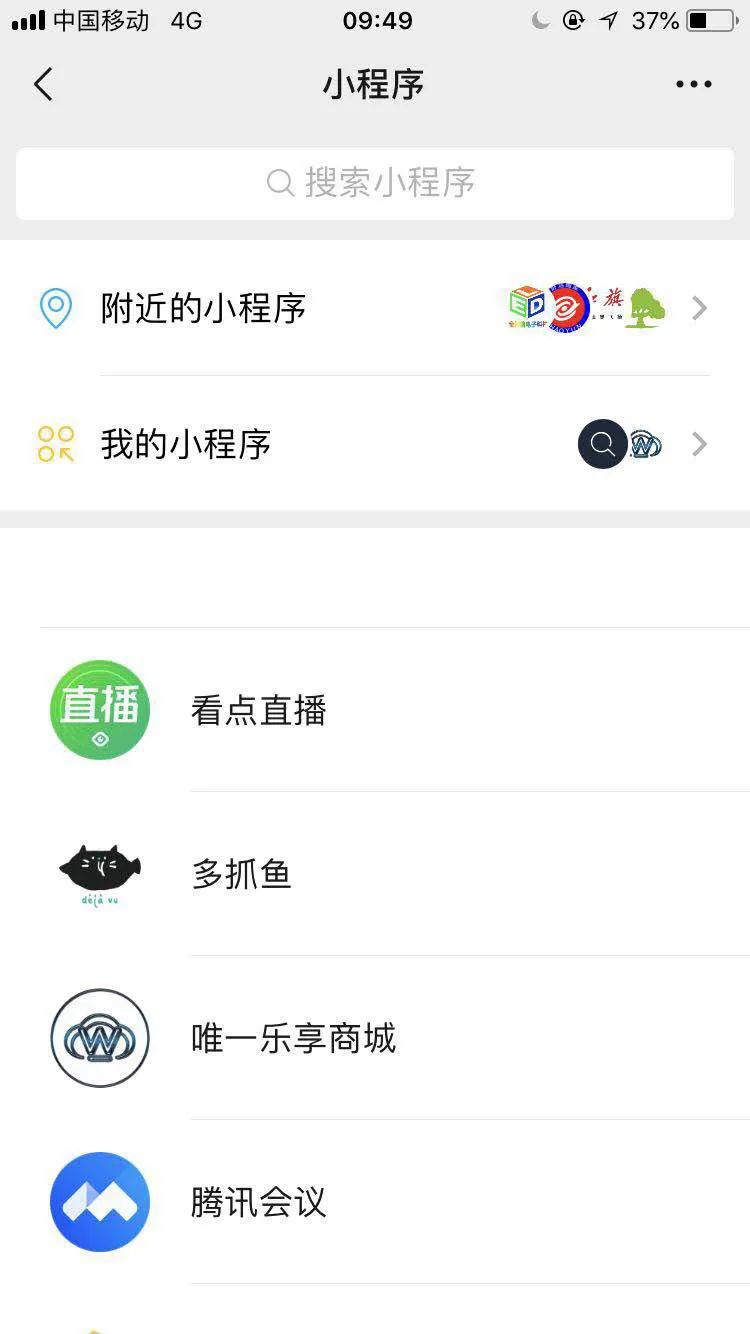Screen dimensions: 750x1334
Task: Tap the colorful cube logo preview thumbnail
Action: [525, 307]
